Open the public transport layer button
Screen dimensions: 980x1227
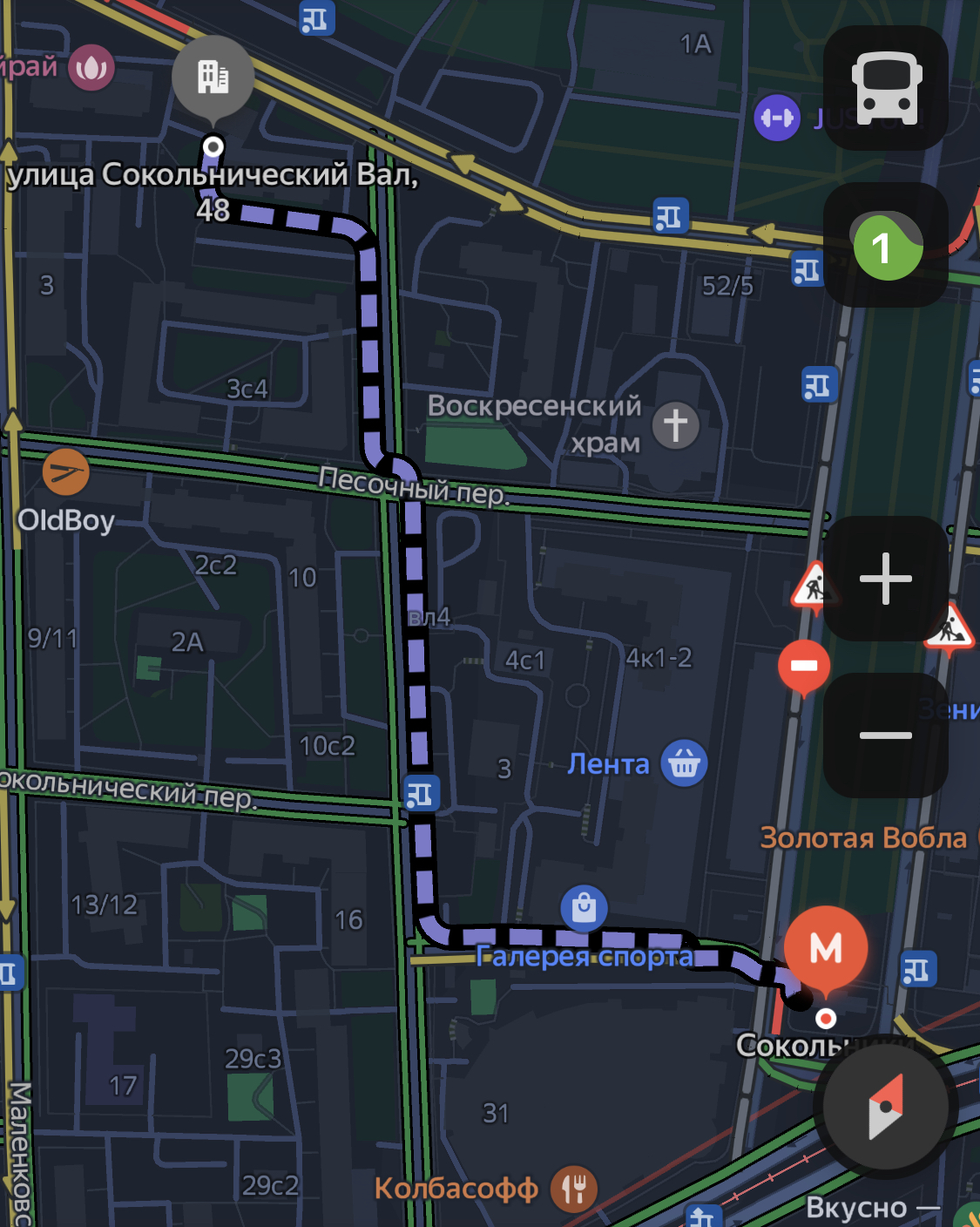(885, 88)
